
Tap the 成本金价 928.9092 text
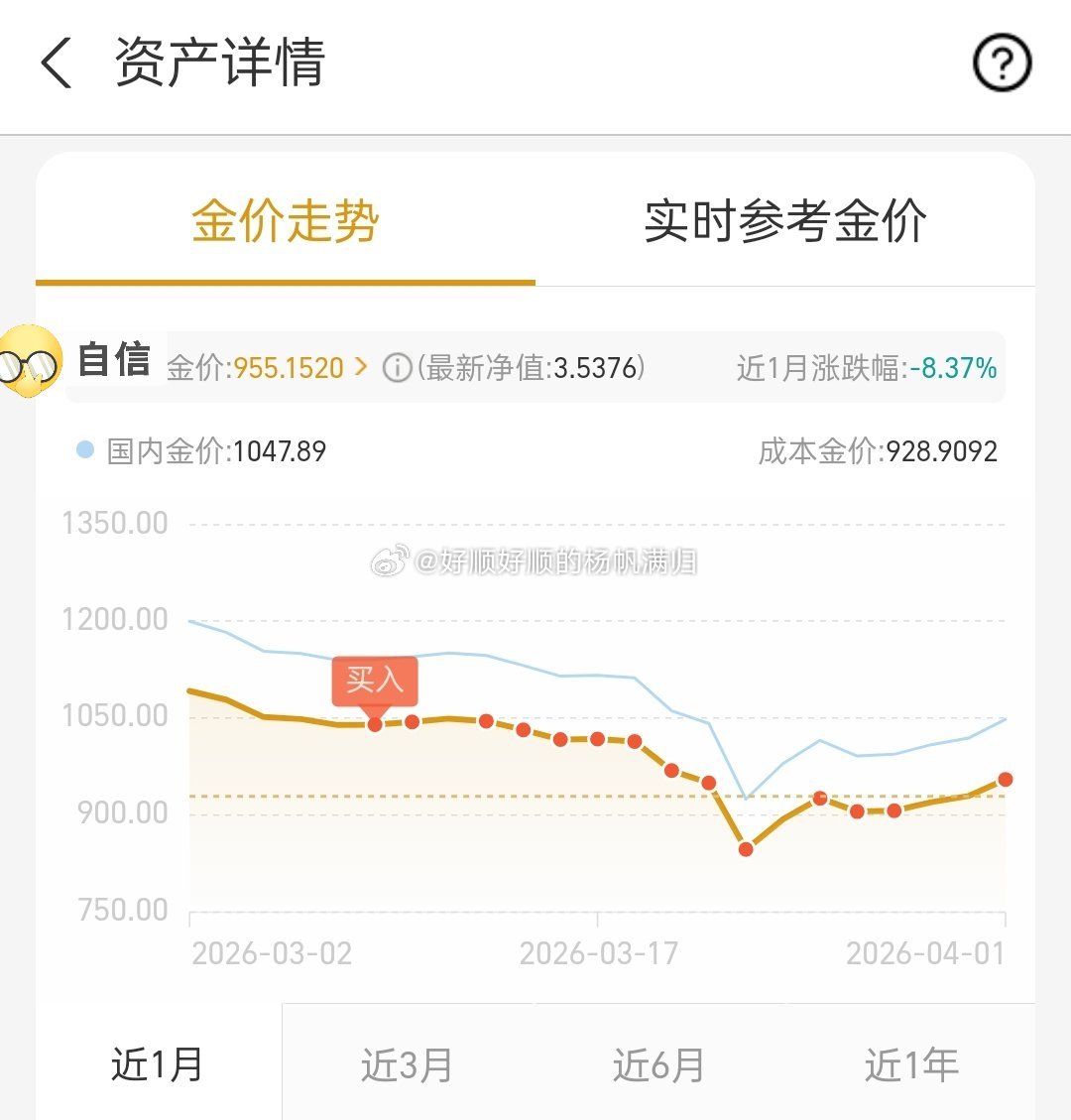(878, 451)
